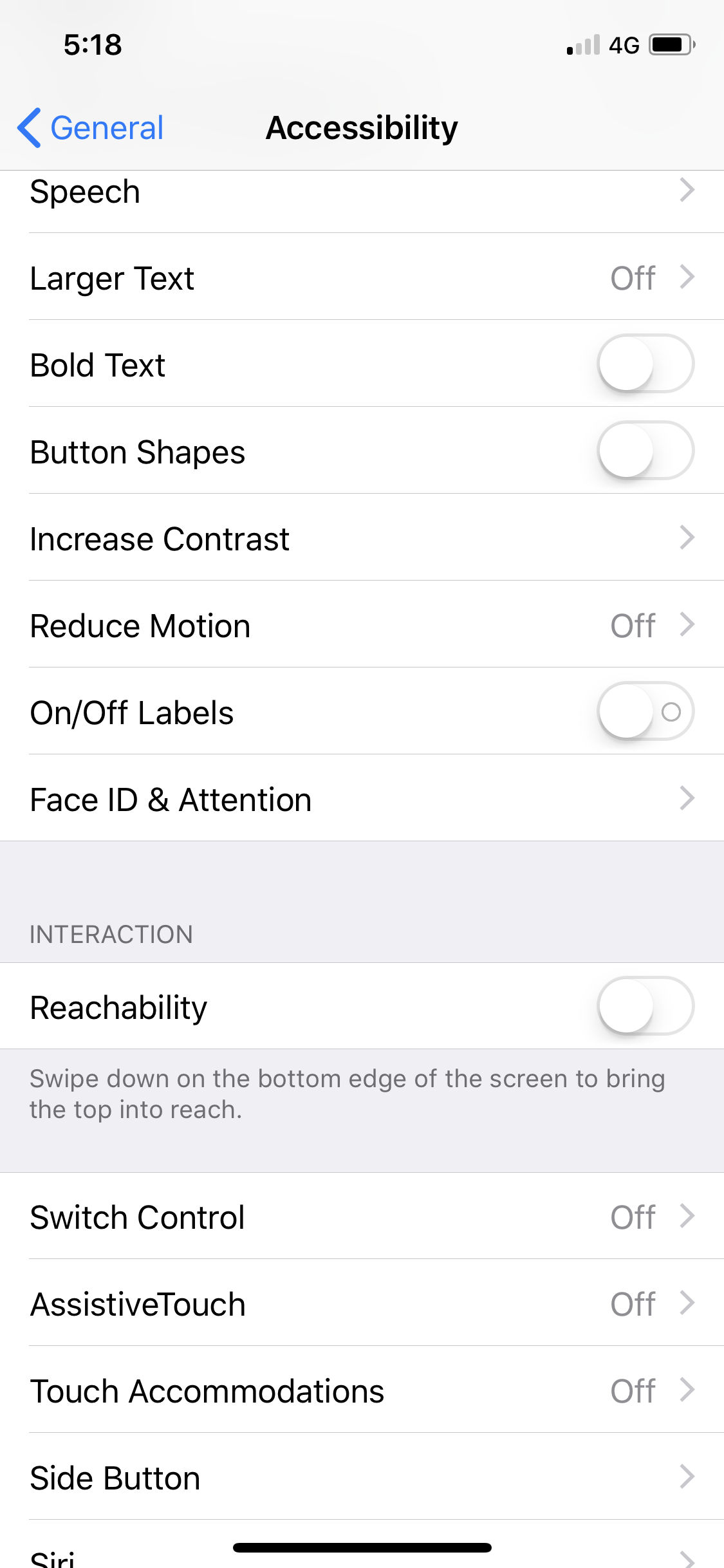Open Switch Control settings
Image resolution: width=724 pixels, height=1568 pixels.
[x=362, y=1217]
